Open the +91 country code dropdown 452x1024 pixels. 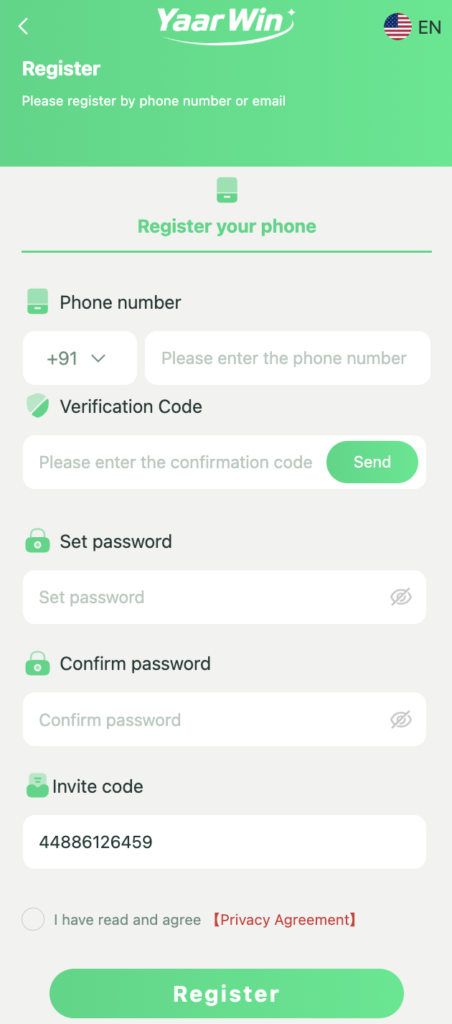[x=80, y=358]
